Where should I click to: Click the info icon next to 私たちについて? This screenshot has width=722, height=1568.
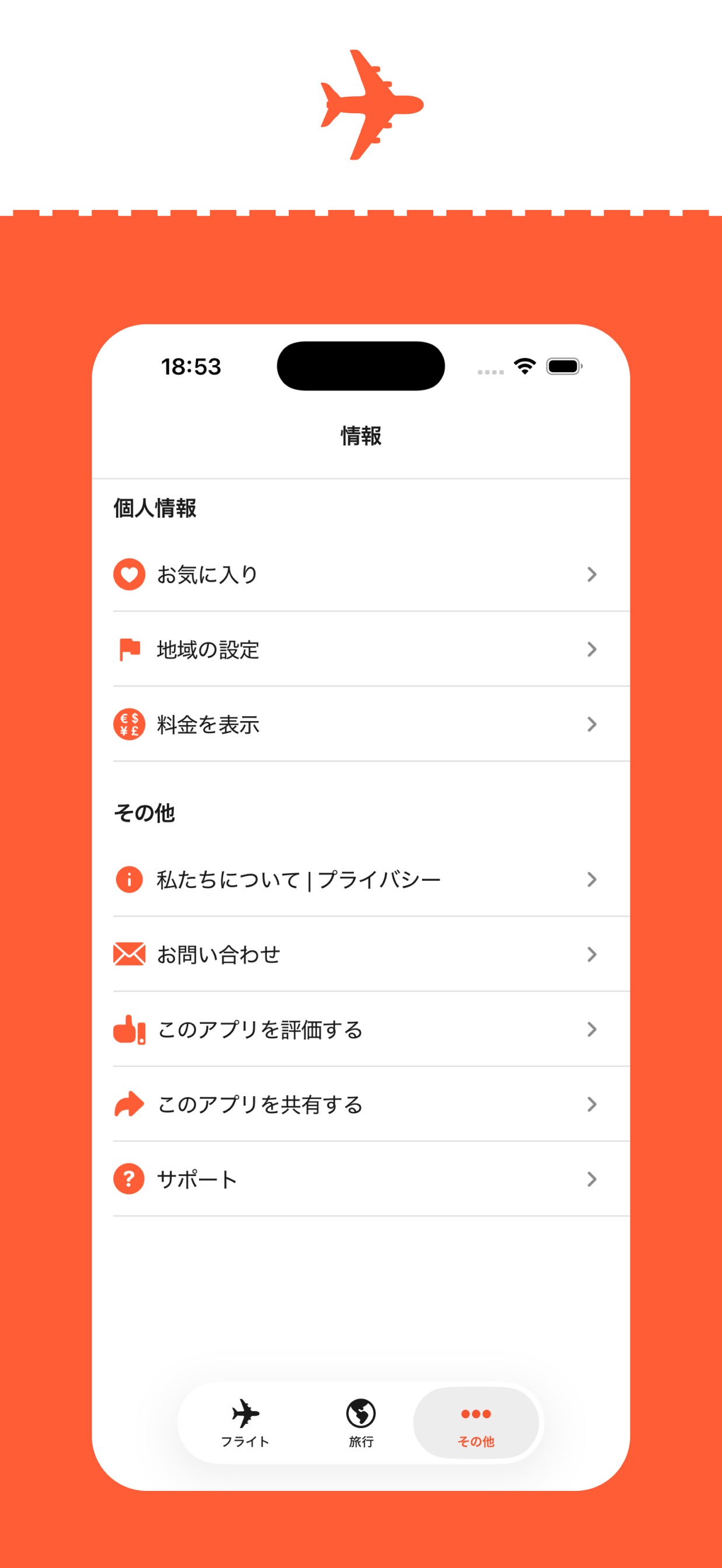point(129,878)
